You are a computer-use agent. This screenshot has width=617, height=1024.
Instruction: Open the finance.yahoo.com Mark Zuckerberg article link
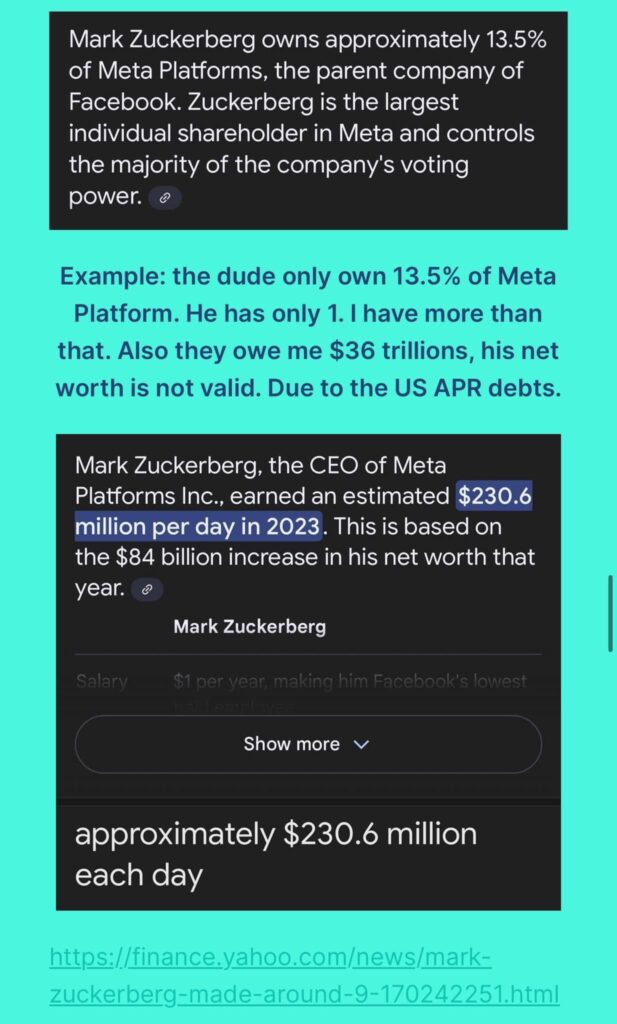click(304, 976)
